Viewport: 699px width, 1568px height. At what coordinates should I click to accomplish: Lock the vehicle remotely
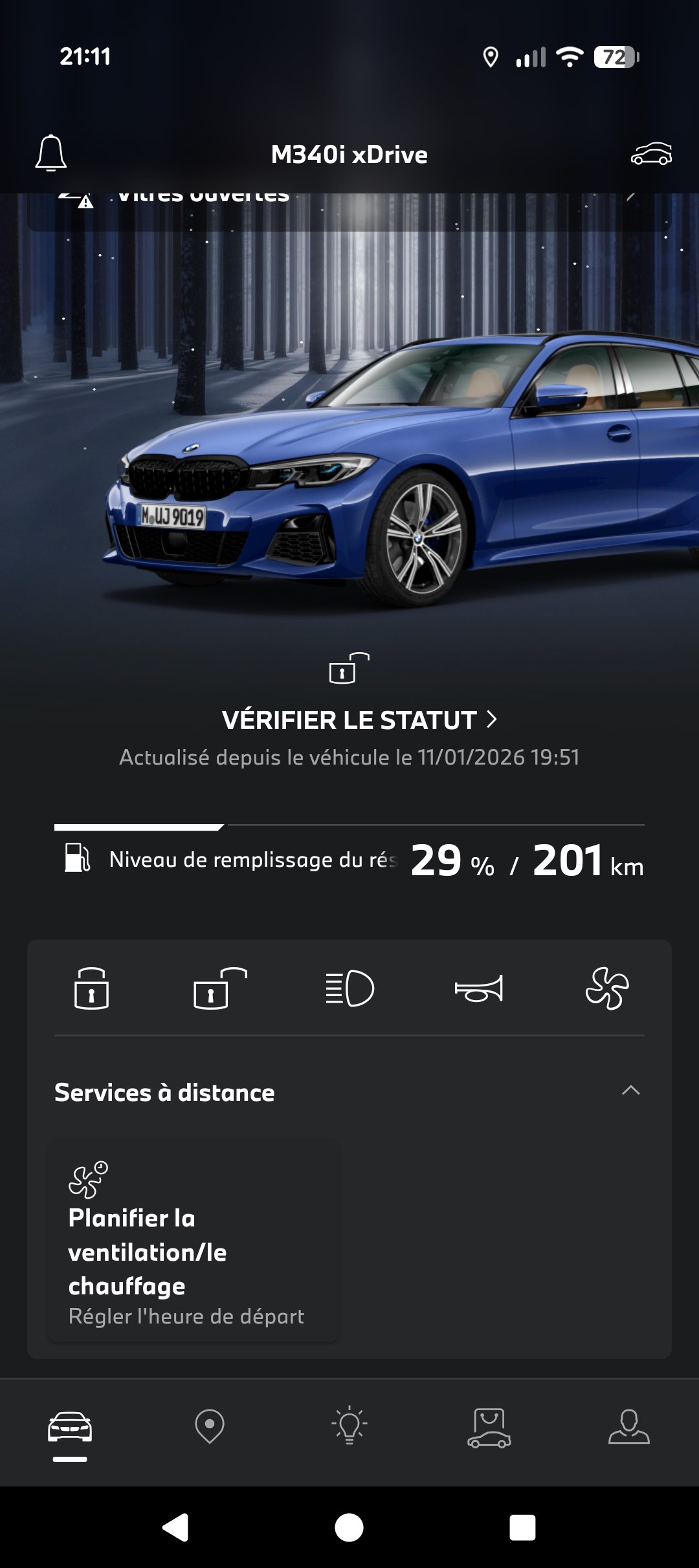[x=91, y=988]
